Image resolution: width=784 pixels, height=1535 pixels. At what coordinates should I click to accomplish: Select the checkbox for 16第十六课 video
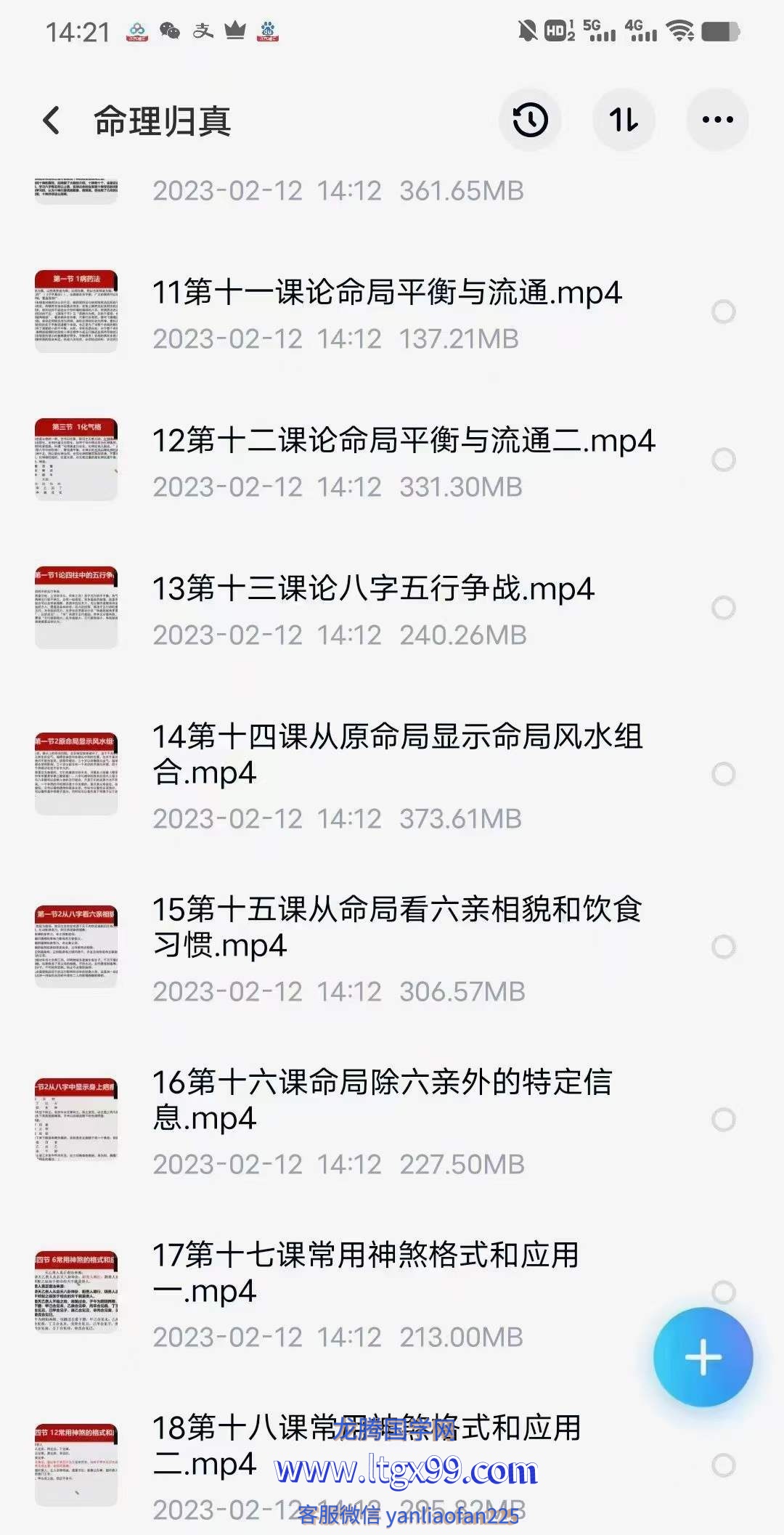point(723,1120)
